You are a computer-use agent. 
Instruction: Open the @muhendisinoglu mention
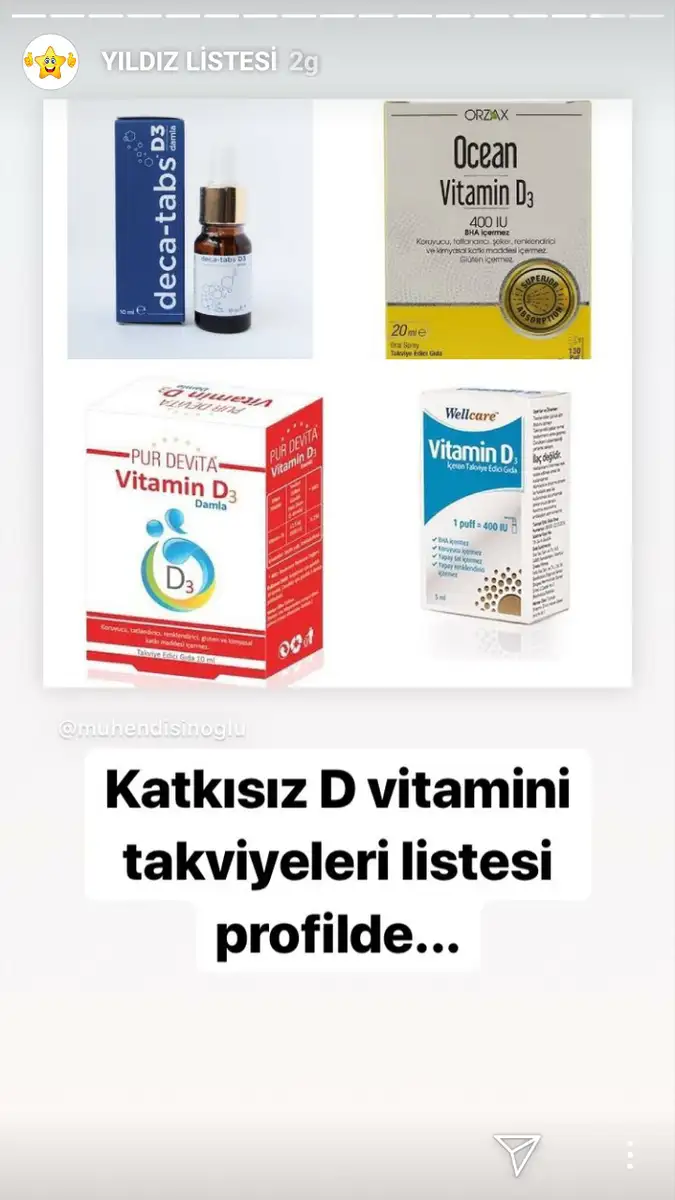(x=152, y=729)
